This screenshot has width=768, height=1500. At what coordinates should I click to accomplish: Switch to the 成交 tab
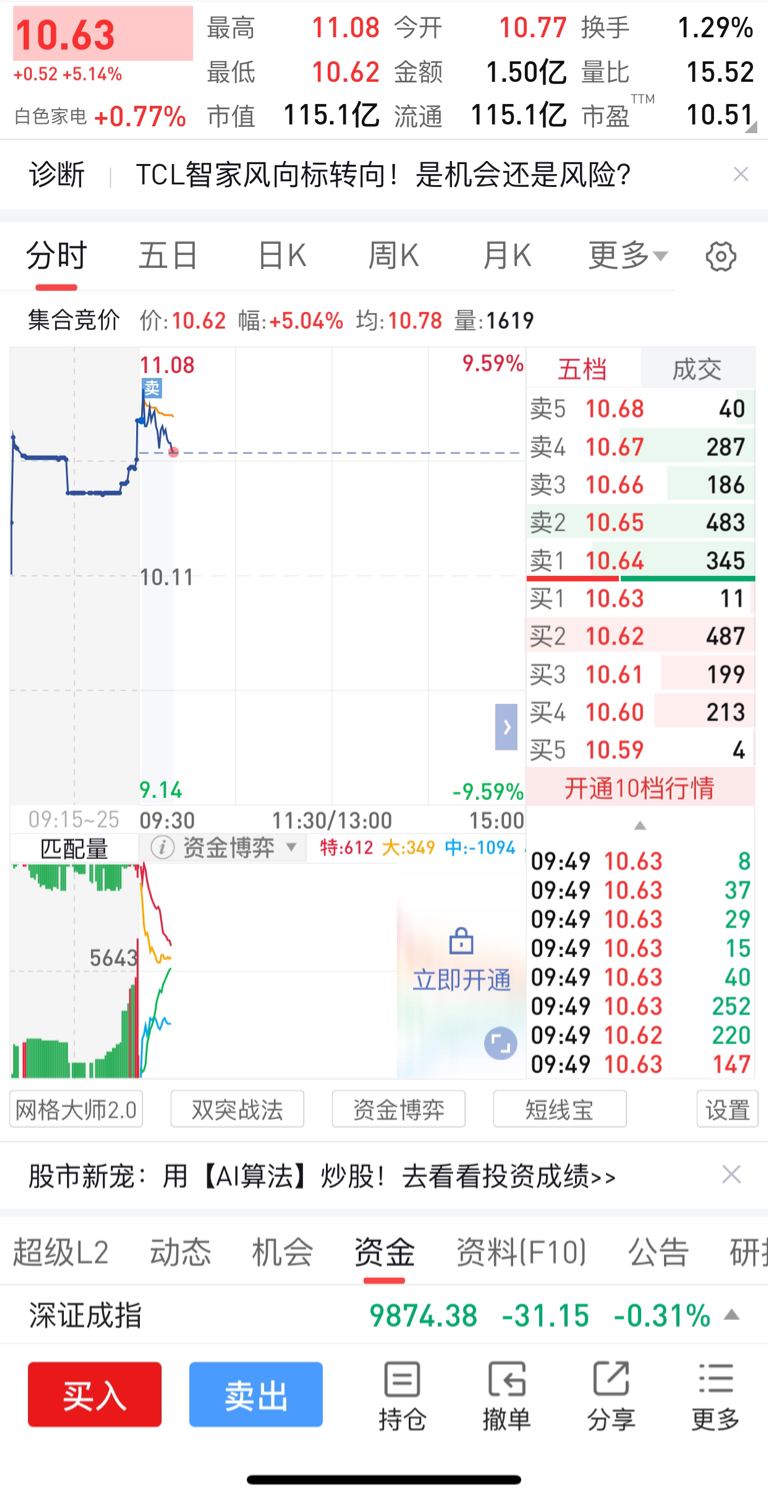(x=696, y=369)
